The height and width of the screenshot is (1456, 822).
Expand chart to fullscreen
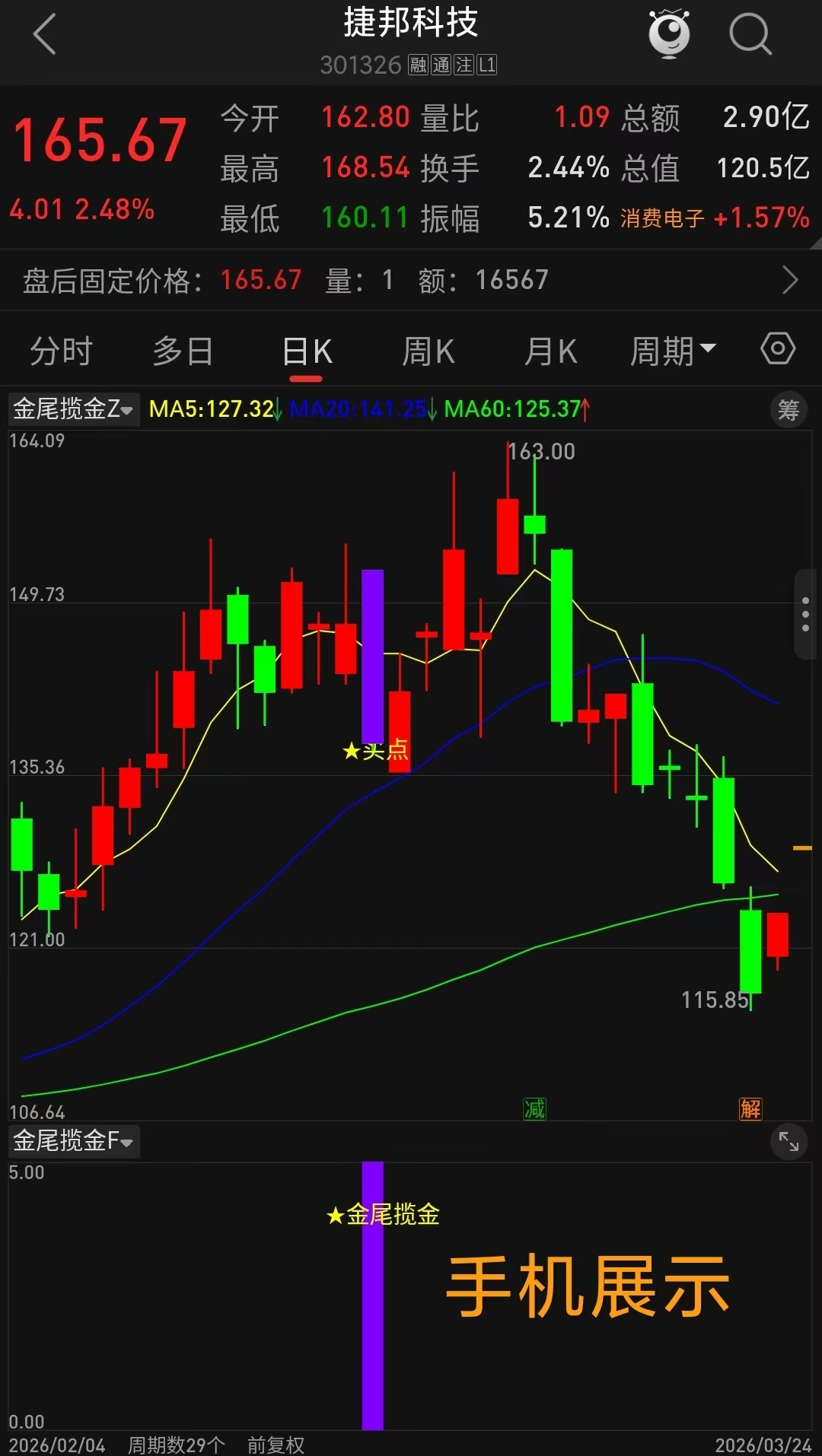pyautogui.click(x=789, y=1142)
